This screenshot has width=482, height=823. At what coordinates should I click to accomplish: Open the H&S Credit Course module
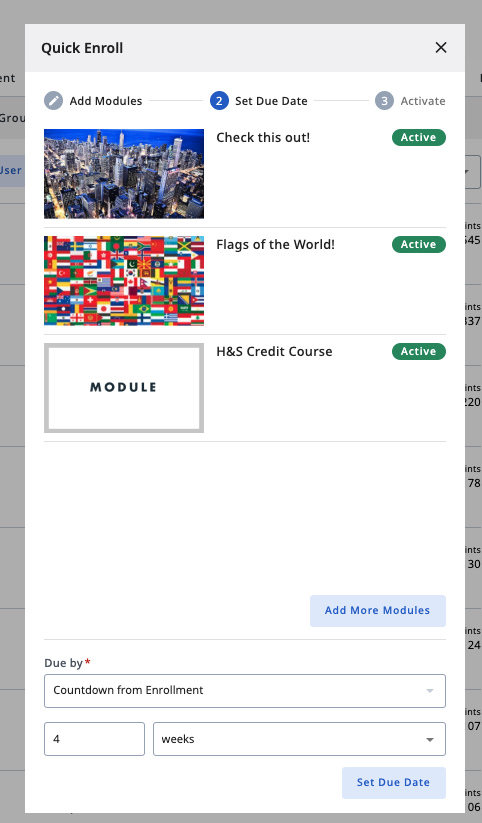pos(274,352)
